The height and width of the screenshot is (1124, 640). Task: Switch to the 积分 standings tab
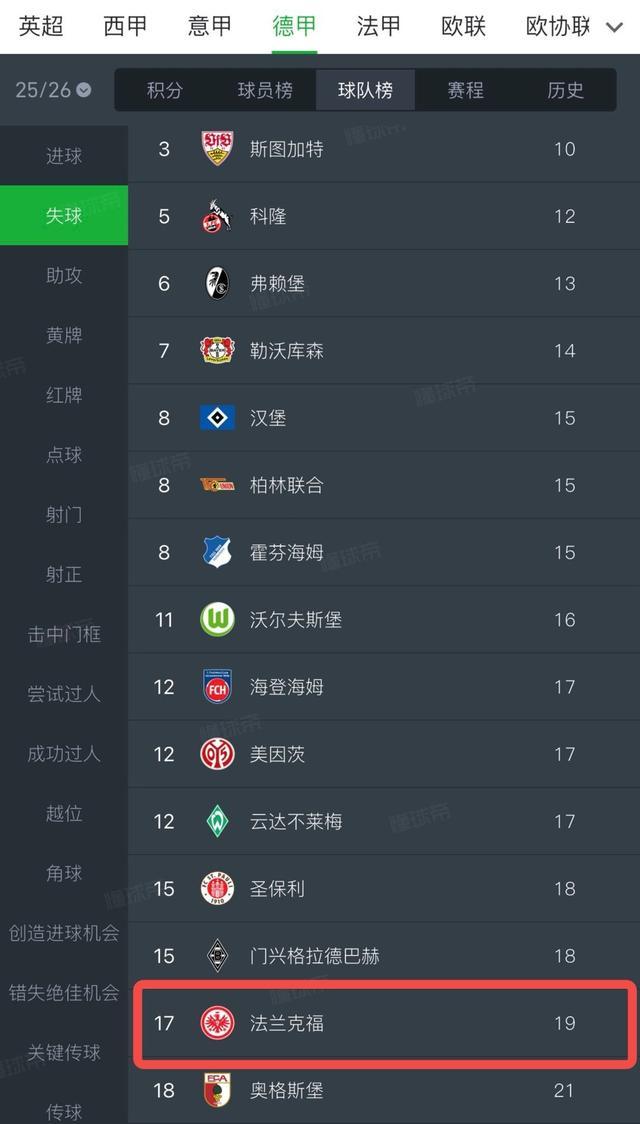pos(165,90)
